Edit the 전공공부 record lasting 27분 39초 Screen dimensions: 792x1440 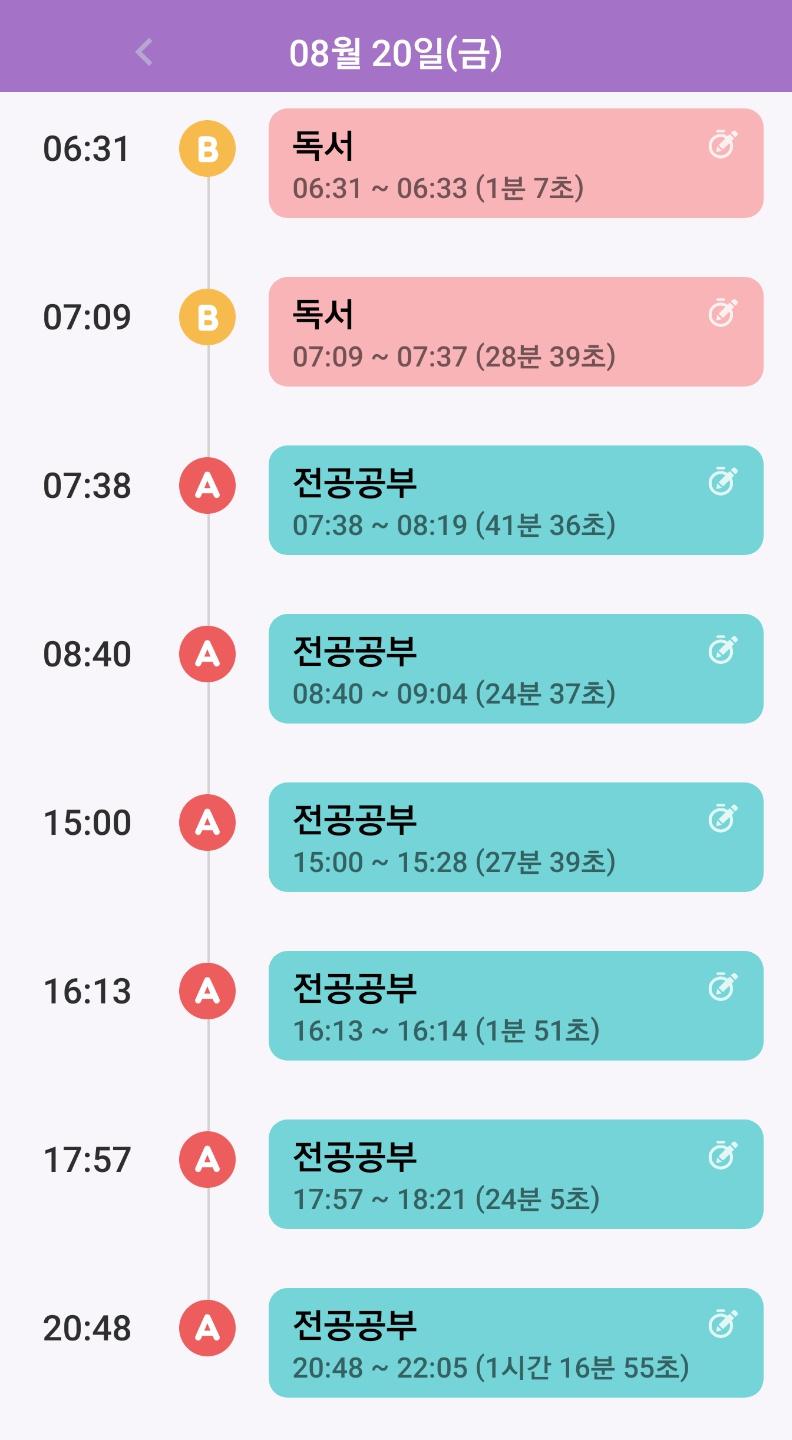click(722, 818)
